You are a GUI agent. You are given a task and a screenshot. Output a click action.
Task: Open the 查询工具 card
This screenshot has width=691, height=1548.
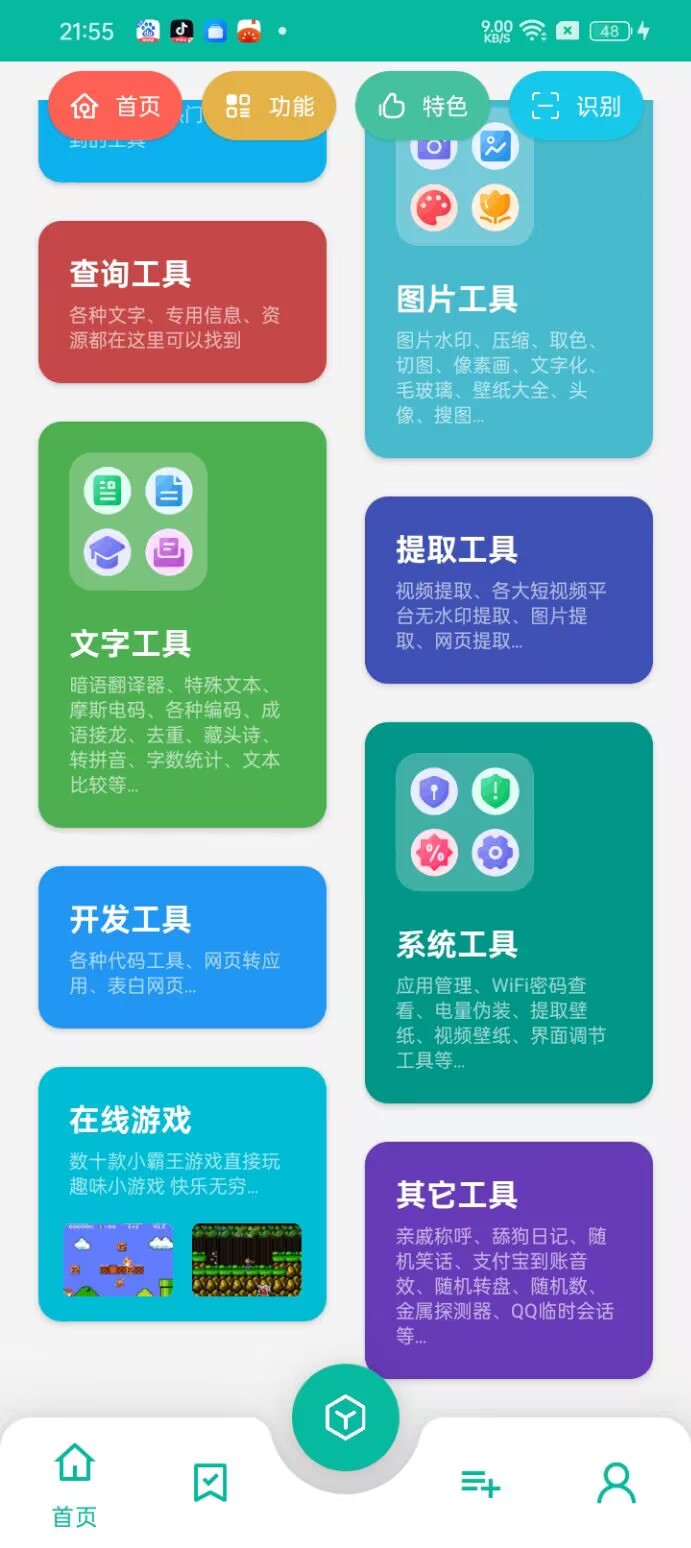pos(182,302)
